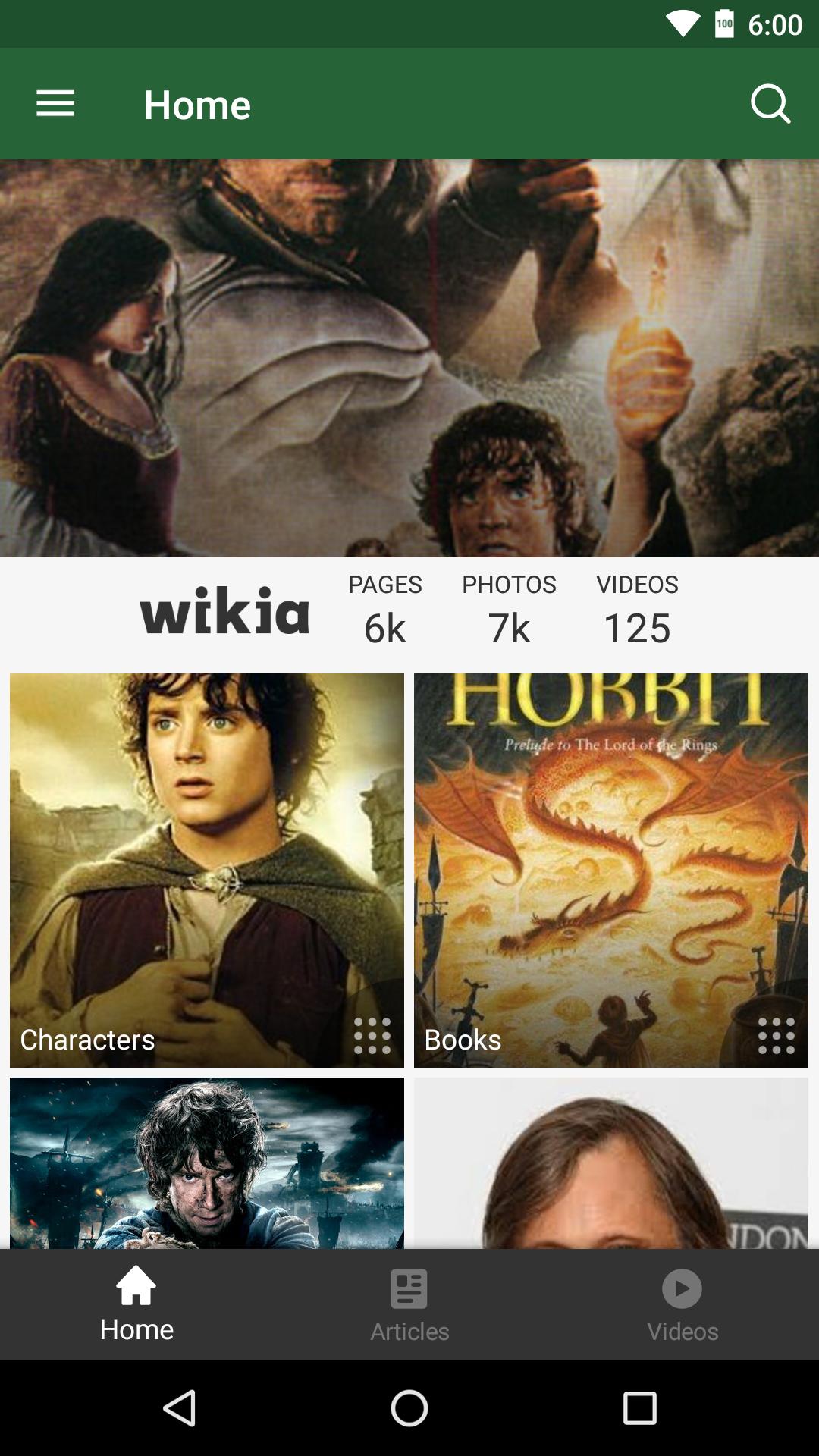Screen dimensions: 819x1456
Task: Open the tile showing a hobbit in battle
Action: pyautogui.click(x=206, y=1163)
